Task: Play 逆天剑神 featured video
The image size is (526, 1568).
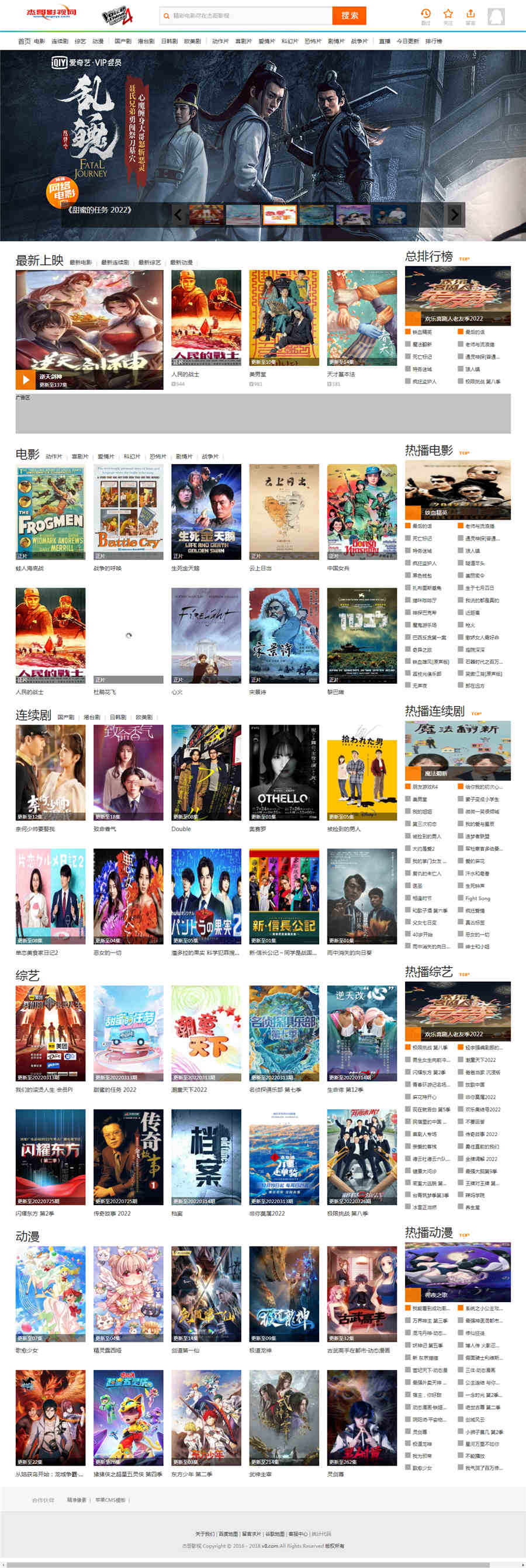Action: (x=25, y=380)
